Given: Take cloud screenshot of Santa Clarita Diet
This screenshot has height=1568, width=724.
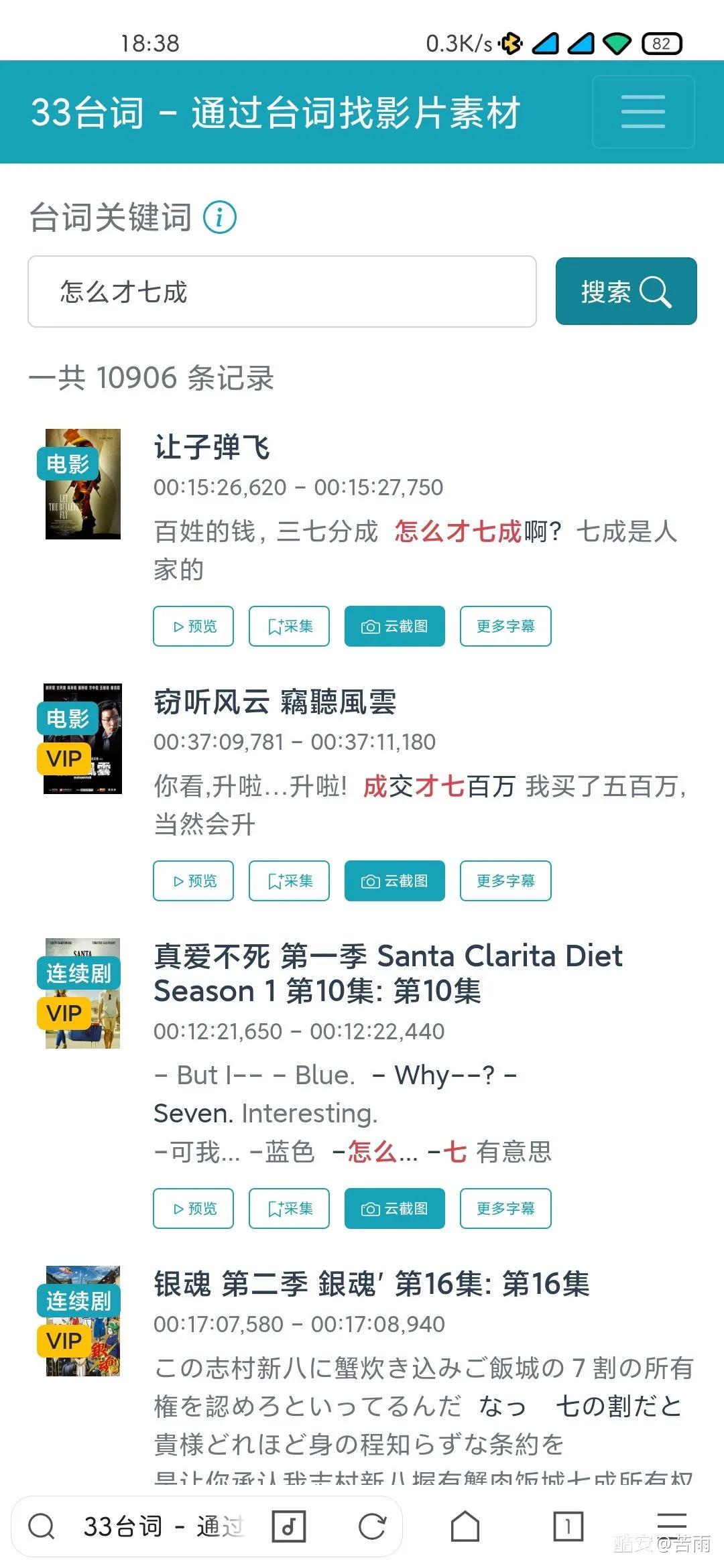Looking at the screenshot, I should point(394,1209).
